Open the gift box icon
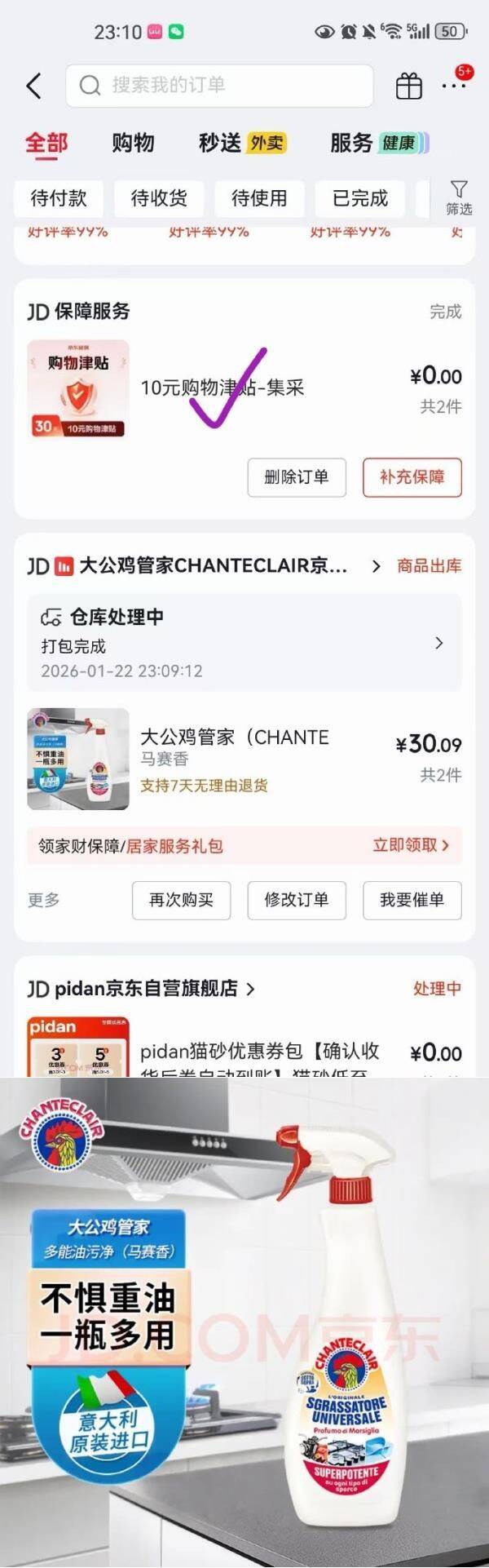Image resolution: width=489 pixels, height=1568 pixels. pyautogui.click(x=408, y=86)
